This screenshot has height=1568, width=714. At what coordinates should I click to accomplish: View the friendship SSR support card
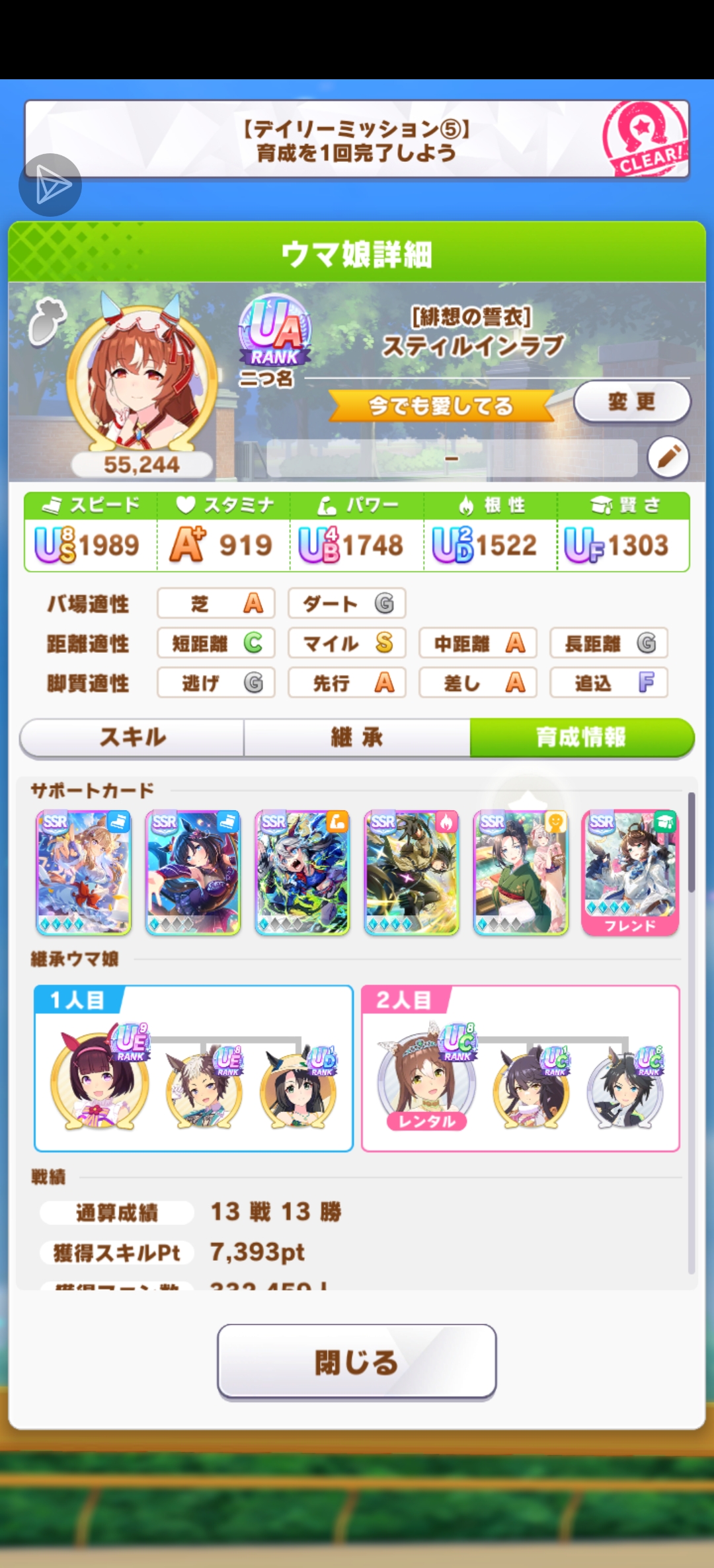pos(520,872)
